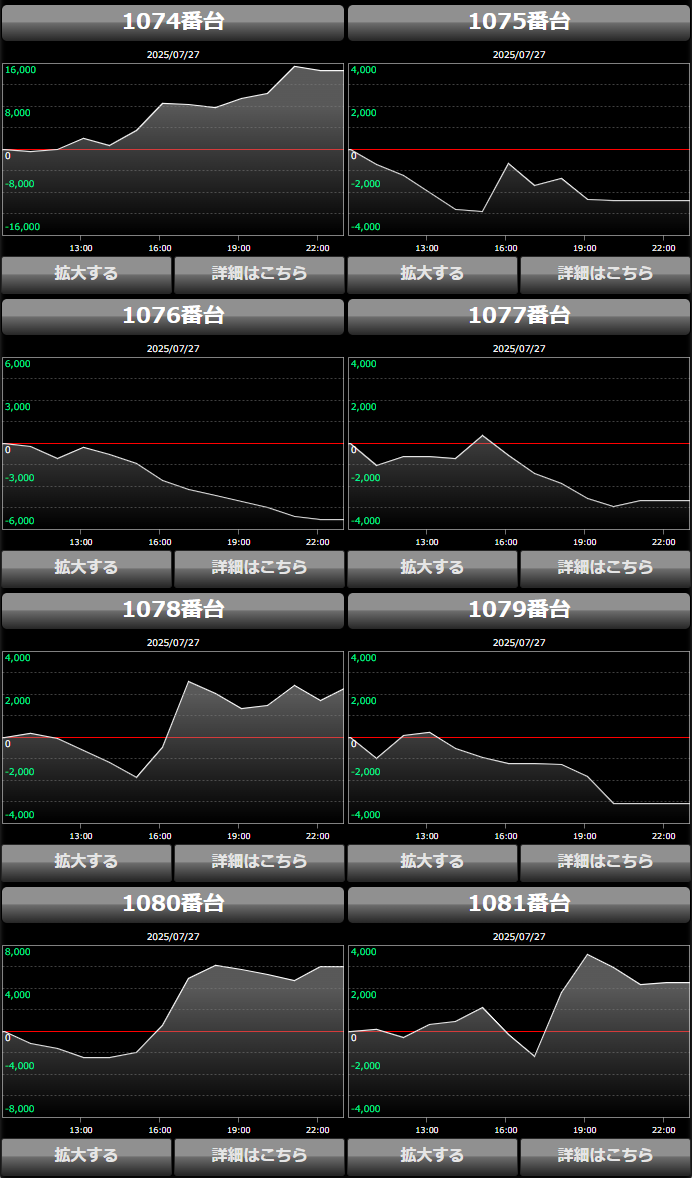
Task: Open 詳細はこちら for 1080番台
Action: coord(259,1156)
